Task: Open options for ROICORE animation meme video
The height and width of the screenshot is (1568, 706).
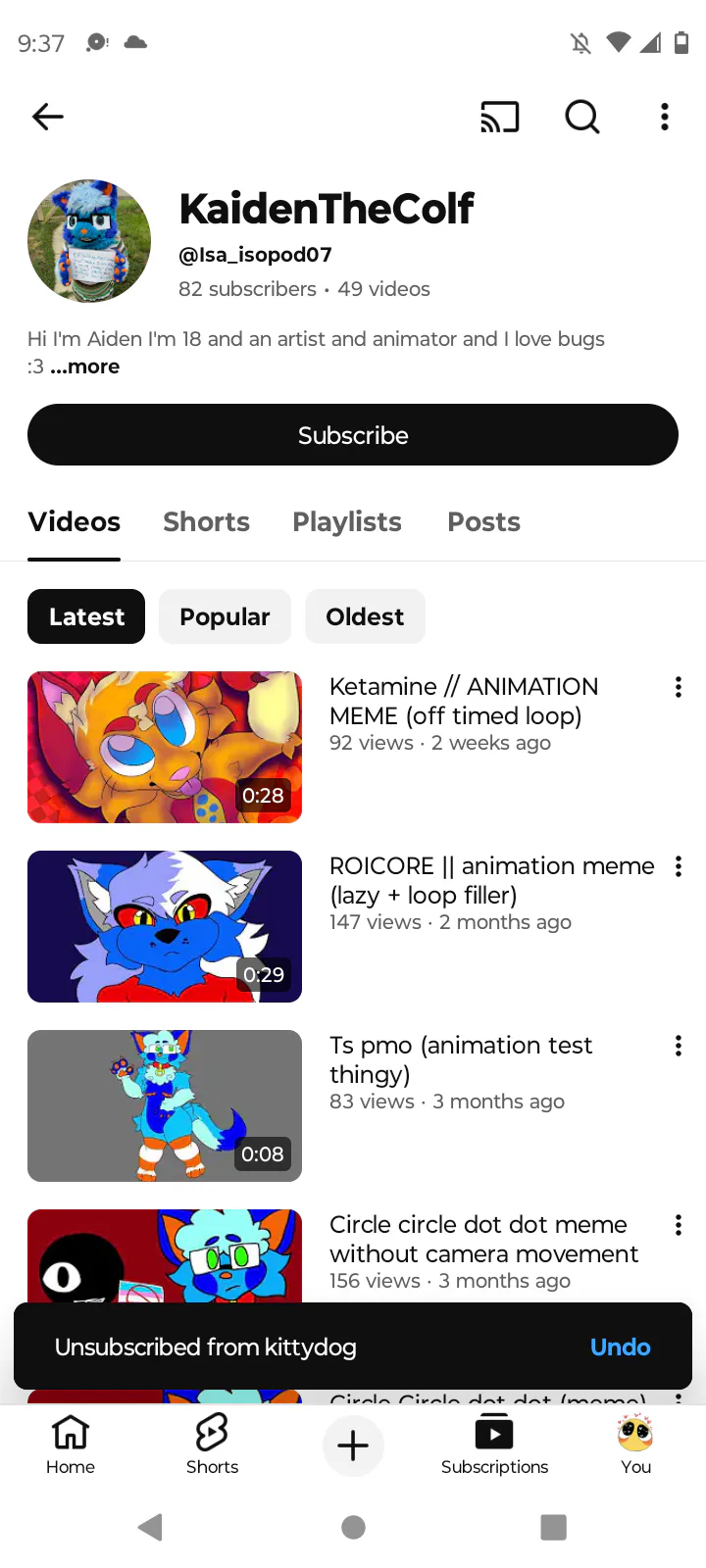Action: pos(678,866)
